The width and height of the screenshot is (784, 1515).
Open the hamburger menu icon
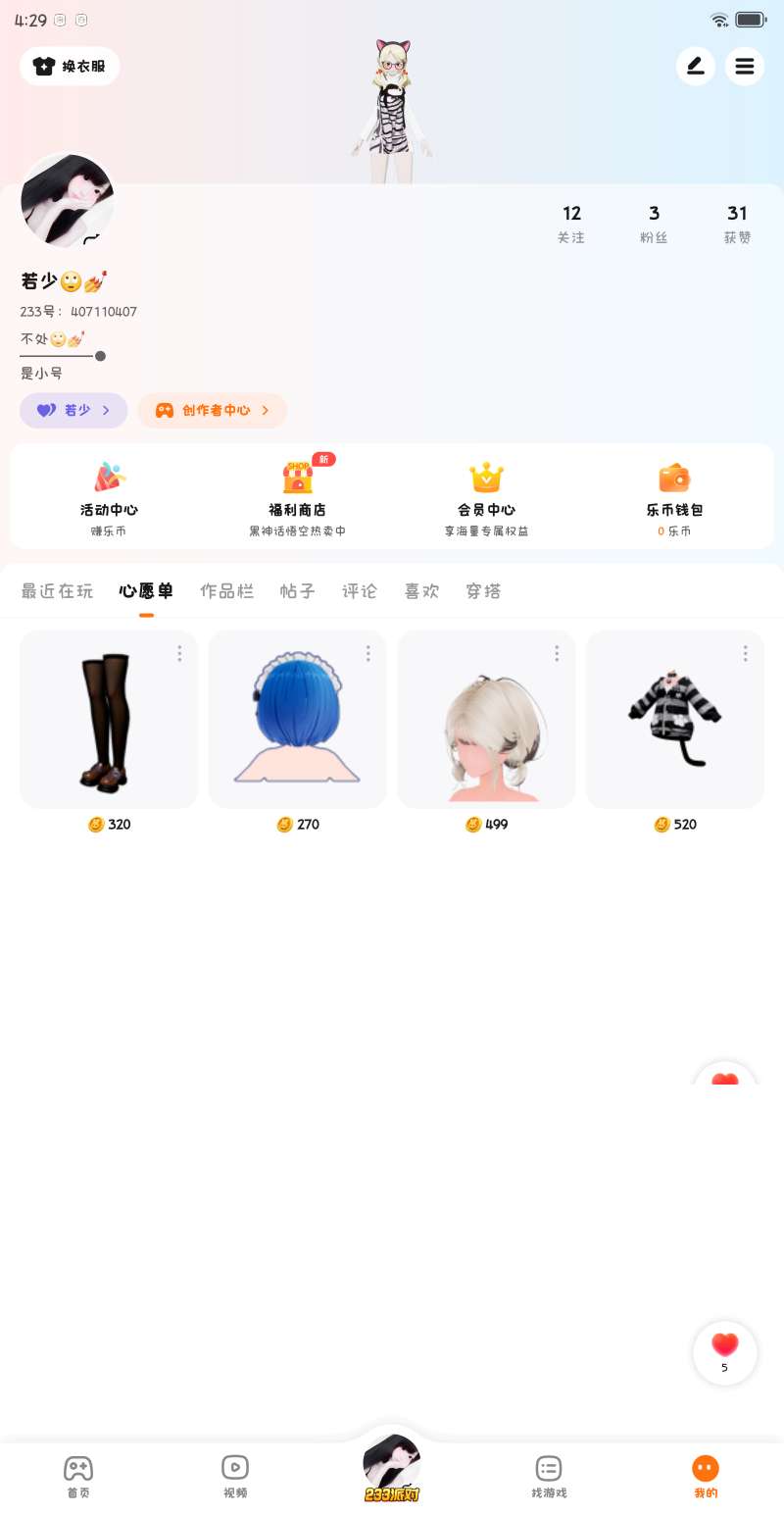[x=745, y=67]
